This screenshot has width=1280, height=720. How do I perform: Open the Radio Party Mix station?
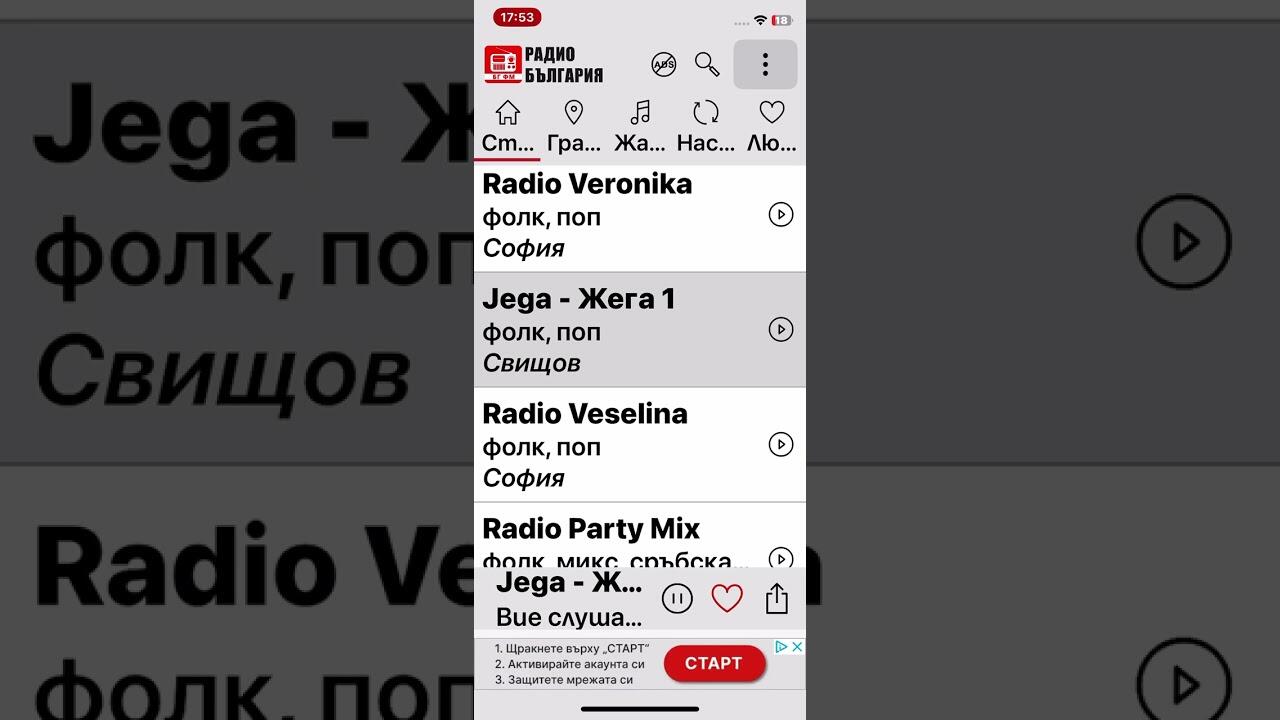[600, 535]
